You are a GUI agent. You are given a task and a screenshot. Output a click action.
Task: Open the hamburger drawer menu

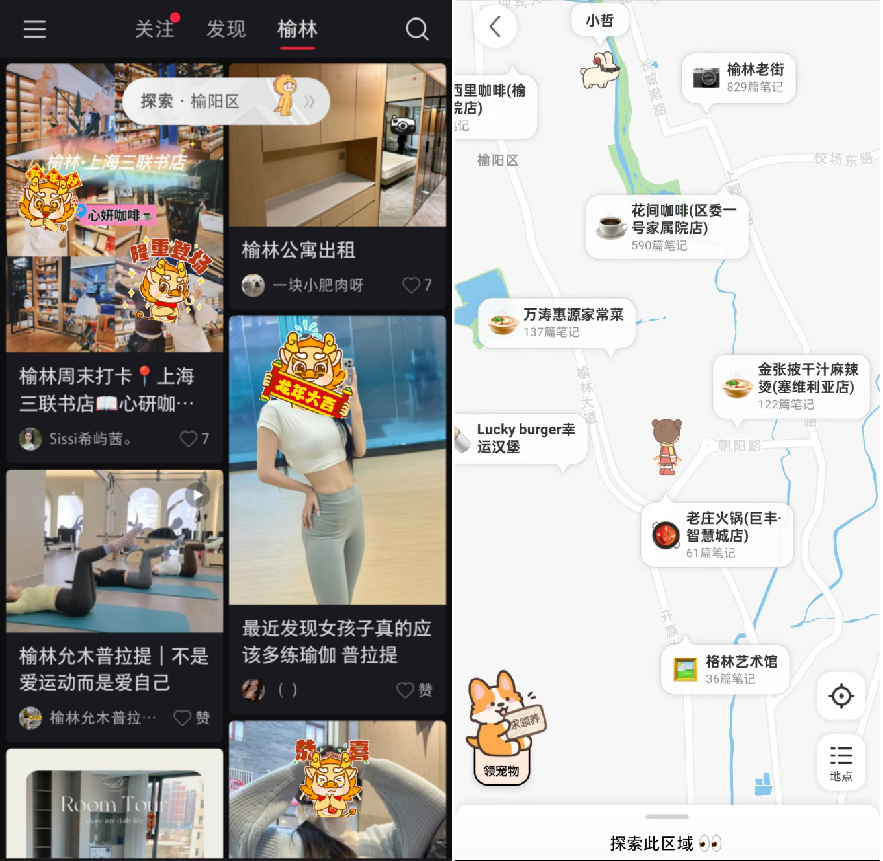35,29
